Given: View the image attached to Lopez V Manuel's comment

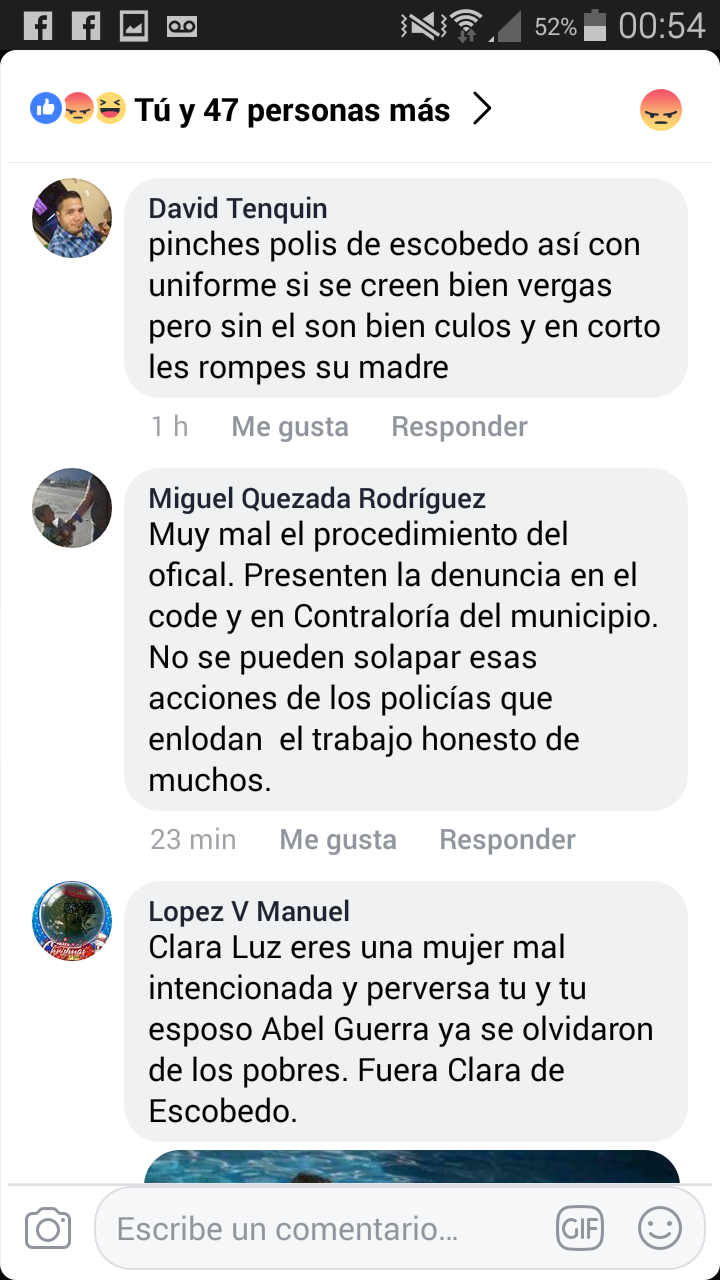Looking at the screenshot, I should (x=412, y=1168).
